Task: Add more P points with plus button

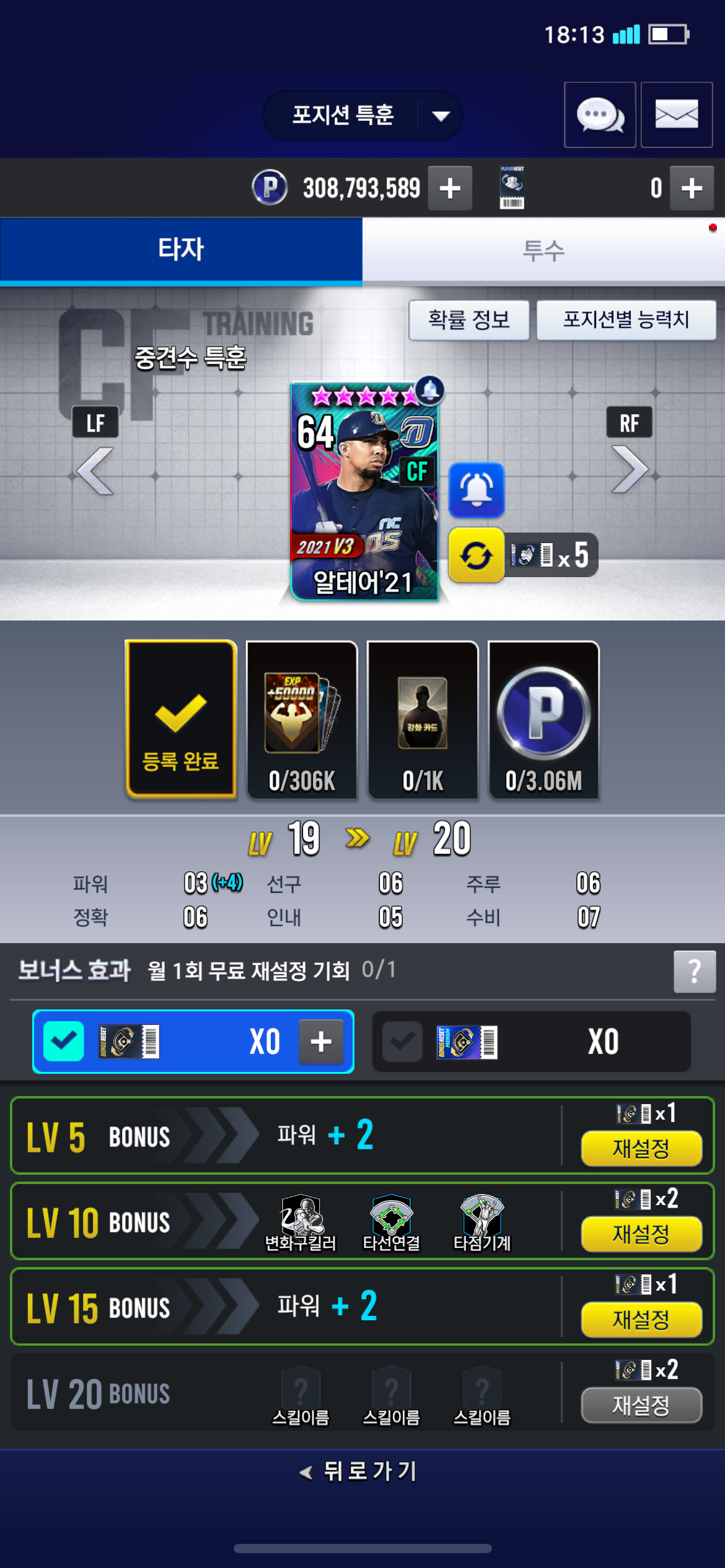Action: [x=450, y=188]
